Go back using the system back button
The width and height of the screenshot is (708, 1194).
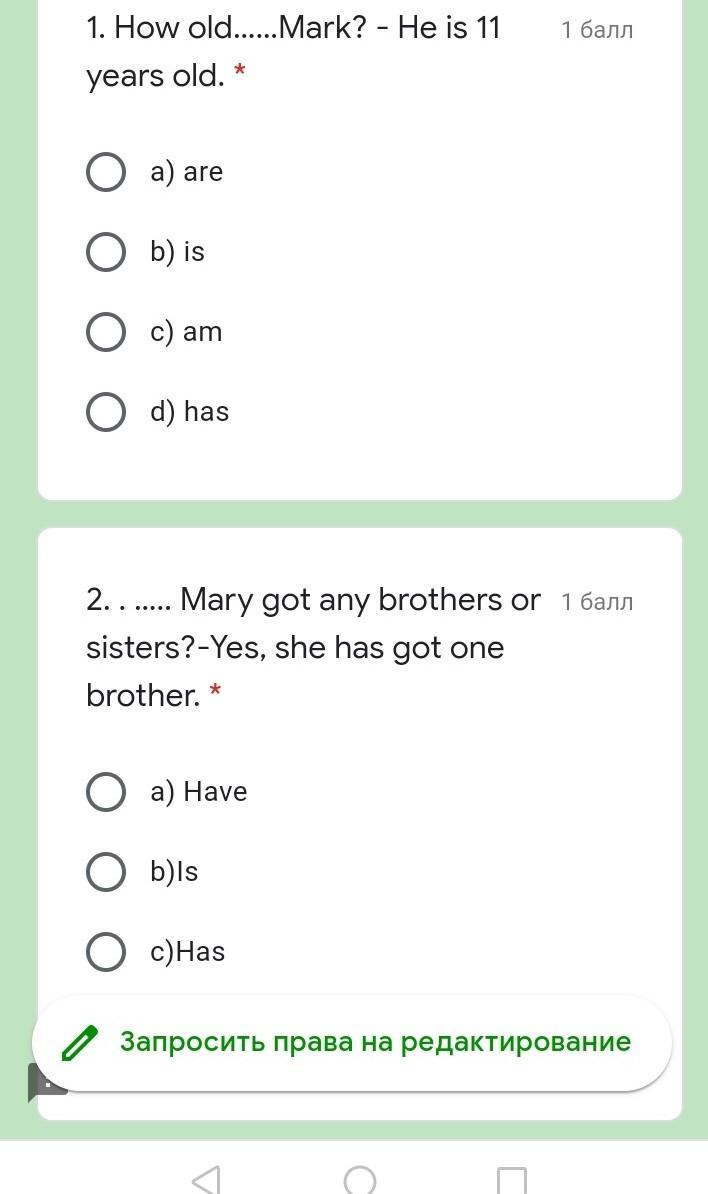pos(206,1180)
